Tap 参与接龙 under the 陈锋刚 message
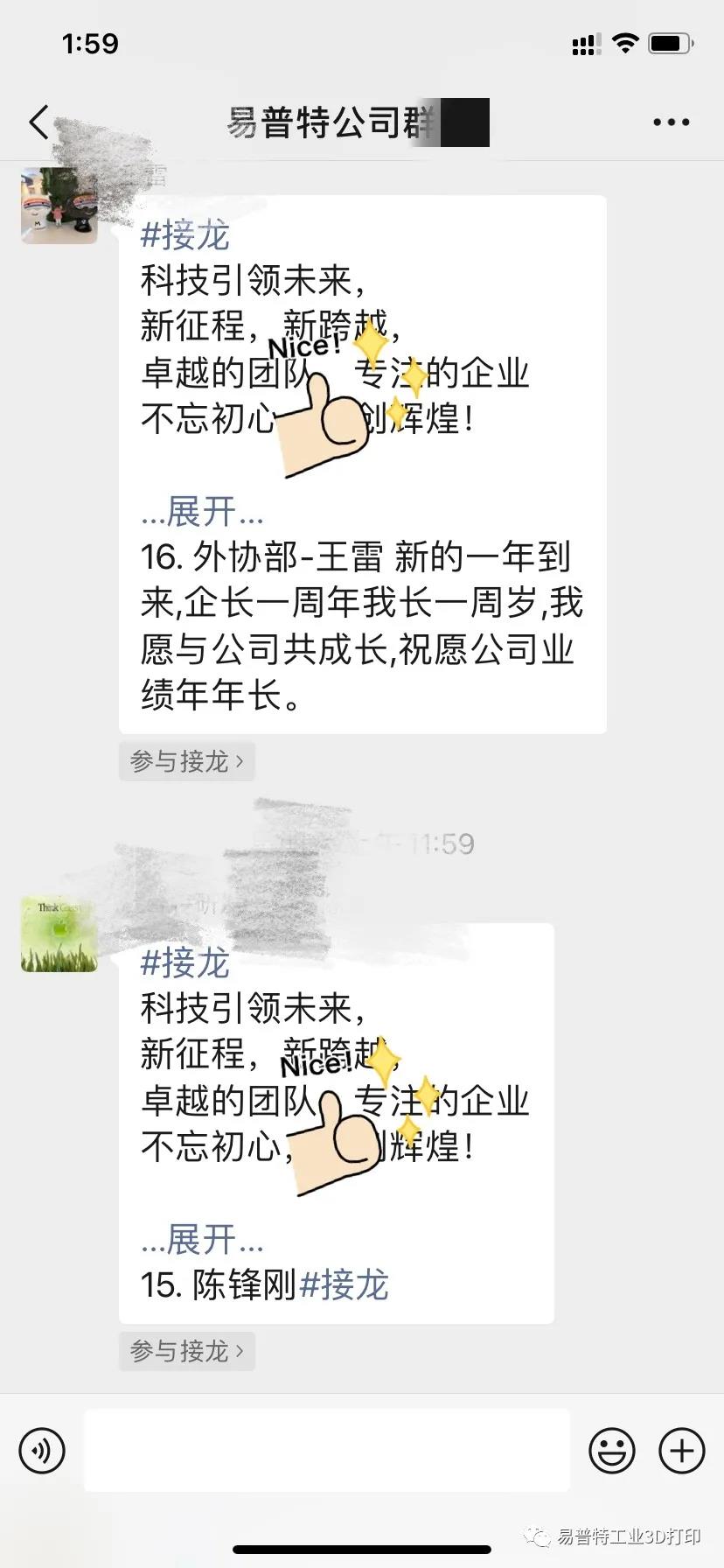This screenshot has width=724, height=1568. [186, 1351]
